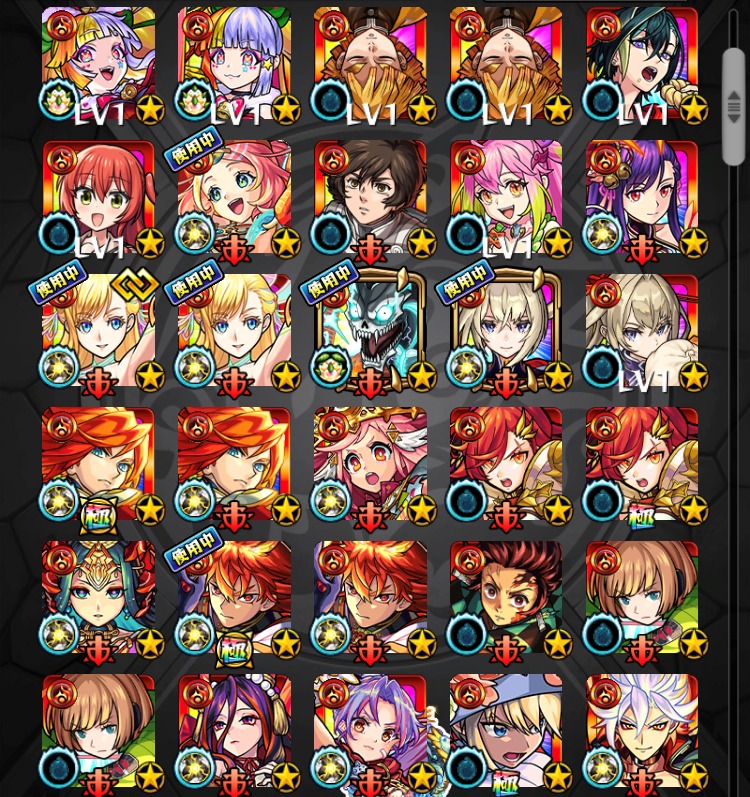Tap the orange-haired character with 極 badge
This screenshot has width=750, height=797.
coord(98,463)
